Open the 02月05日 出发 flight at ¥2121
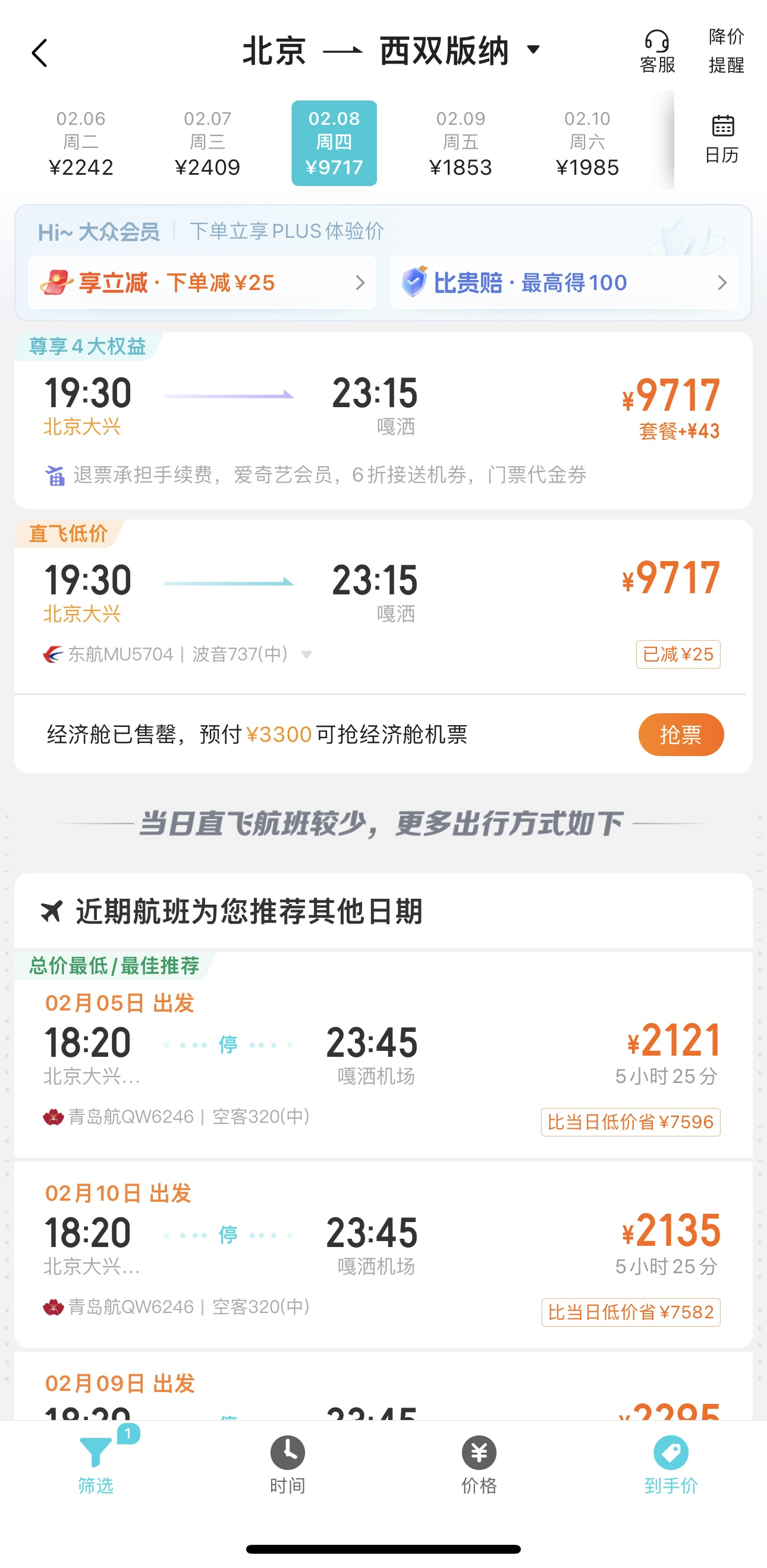The image size is (767, 1568). 383,1059
